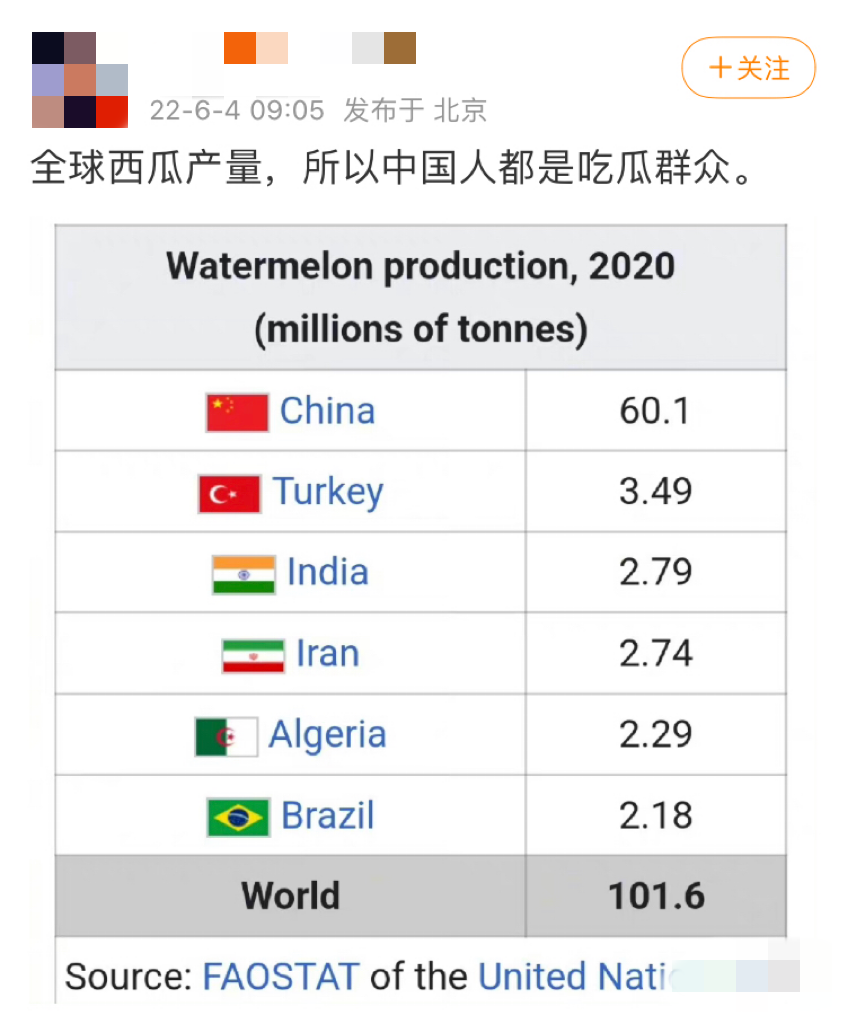Follow the poster with the 关注 button
Viewport: 845px width, 1024px height.
(748, 68)
